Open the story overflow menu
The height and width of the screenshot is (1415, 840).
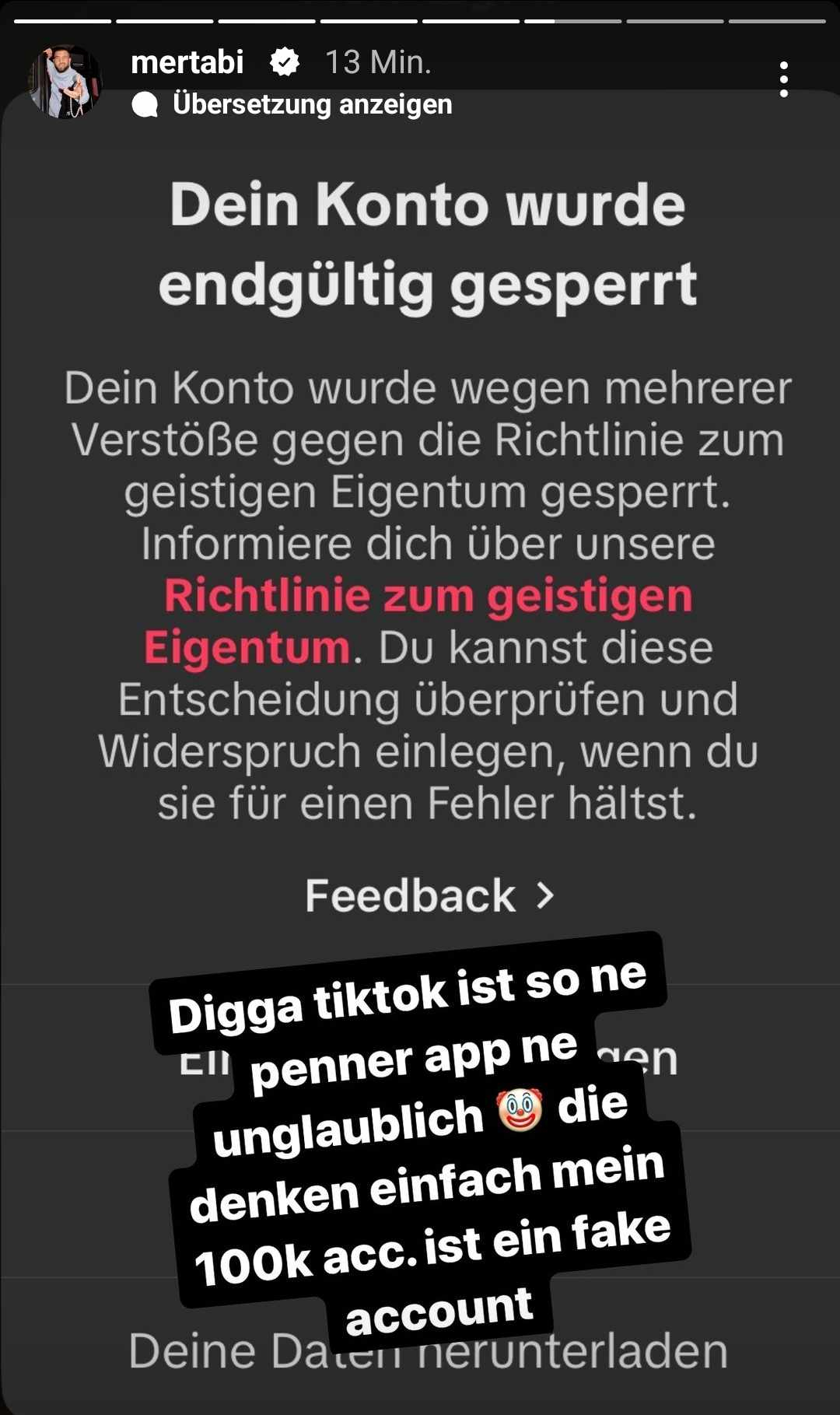783,79
